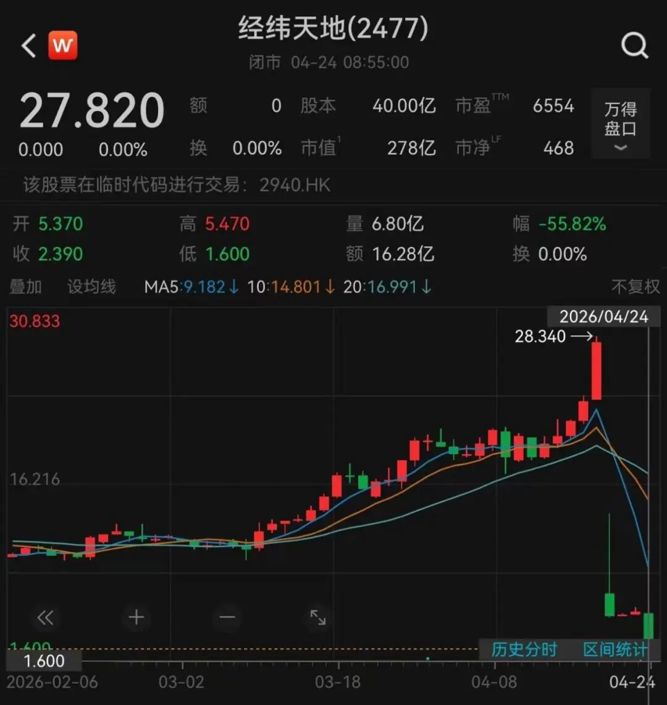
Task: Expand the 万得盘口 panel
Action: (x=620, y=124)
